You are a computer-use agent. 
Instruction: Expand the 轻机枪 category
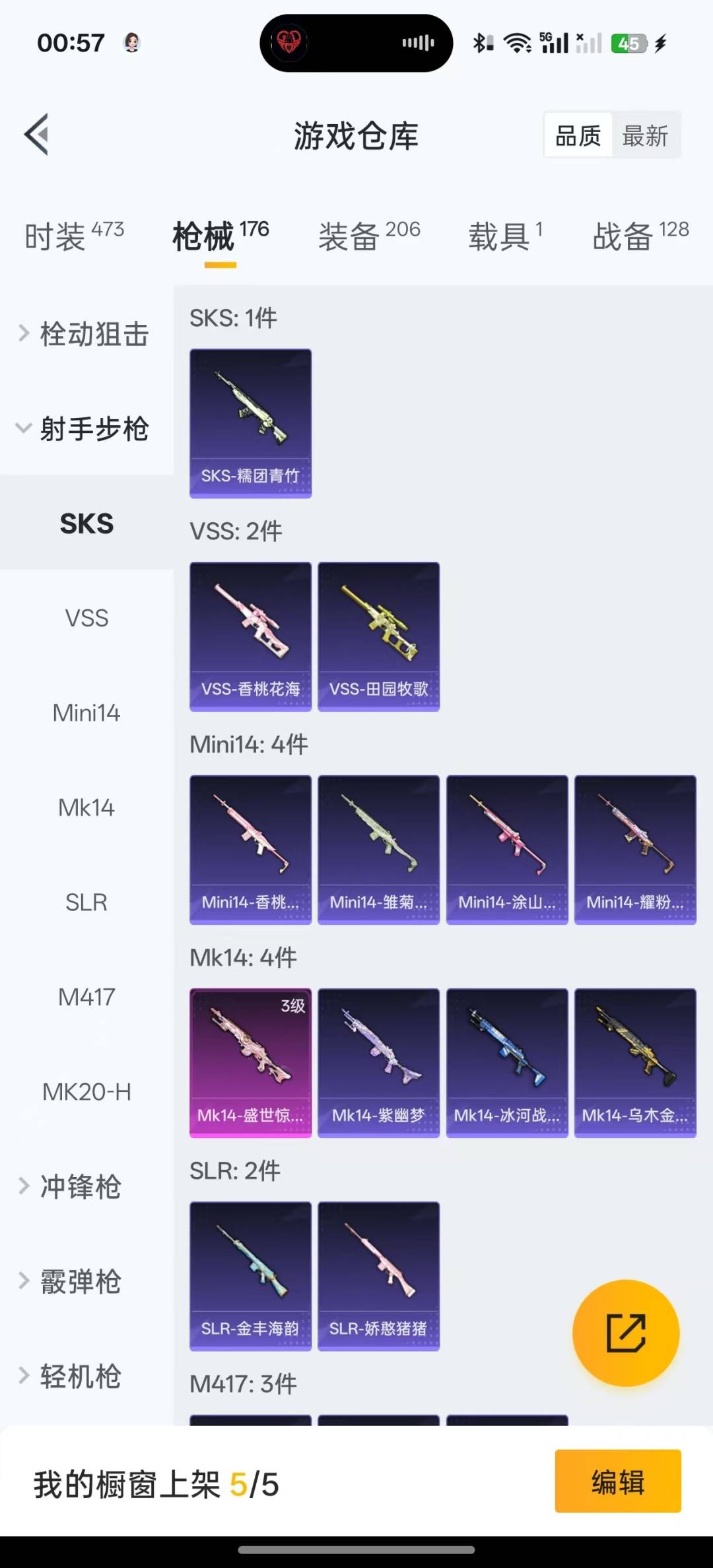(x=86, y=1377)
